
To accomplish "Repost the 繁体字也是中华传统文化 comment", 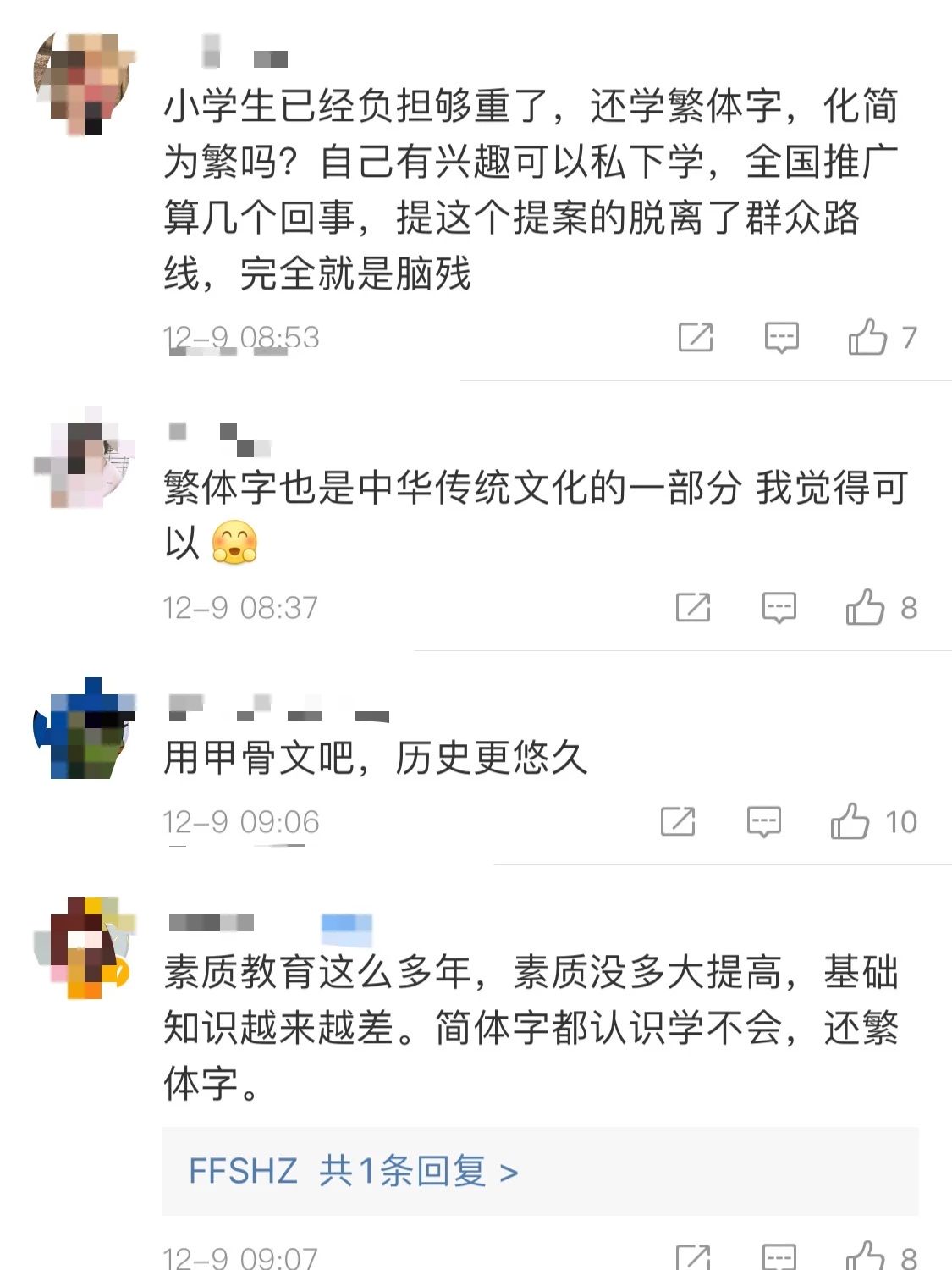I will (693, 607).
